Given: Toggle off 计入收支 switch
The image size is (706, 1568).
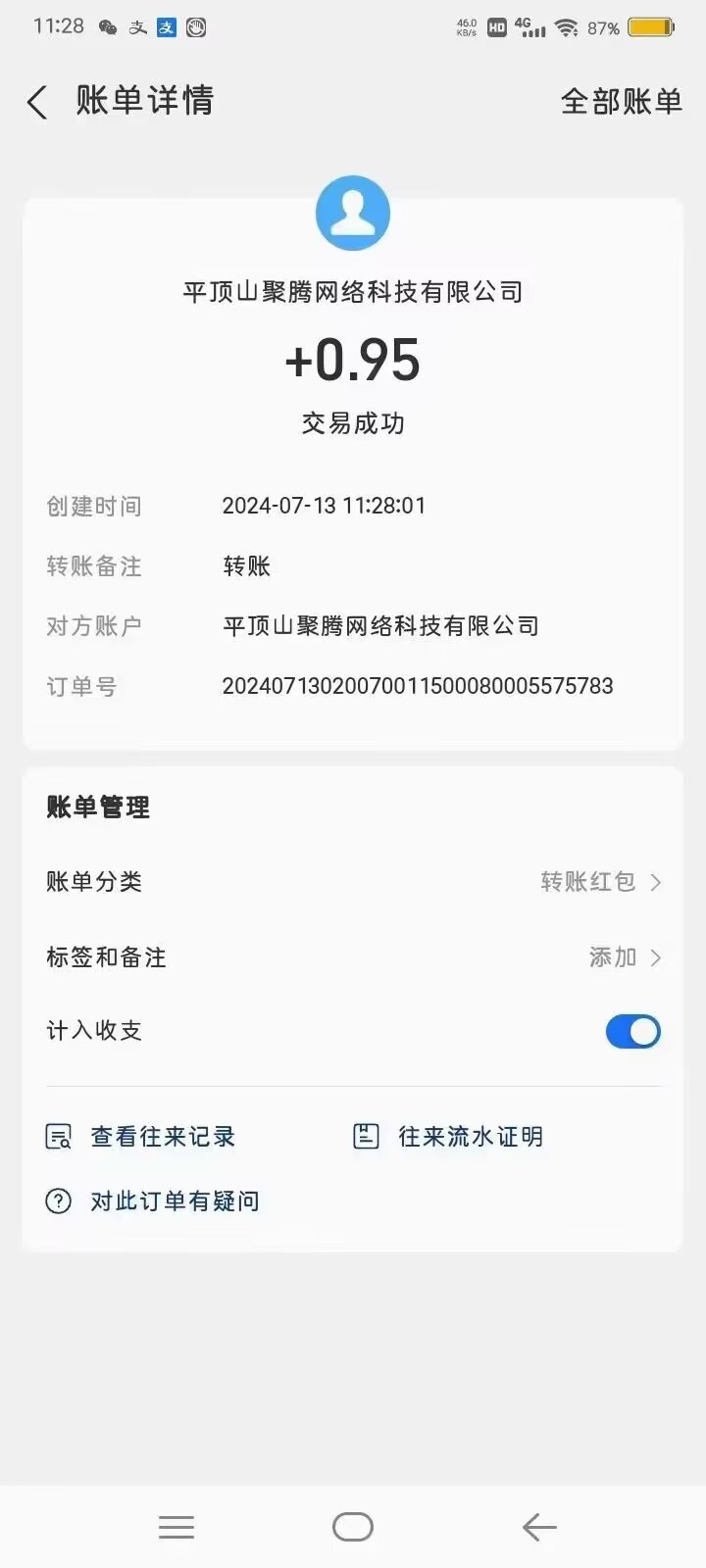Looking at the screenshot, I should [633, 1031].
